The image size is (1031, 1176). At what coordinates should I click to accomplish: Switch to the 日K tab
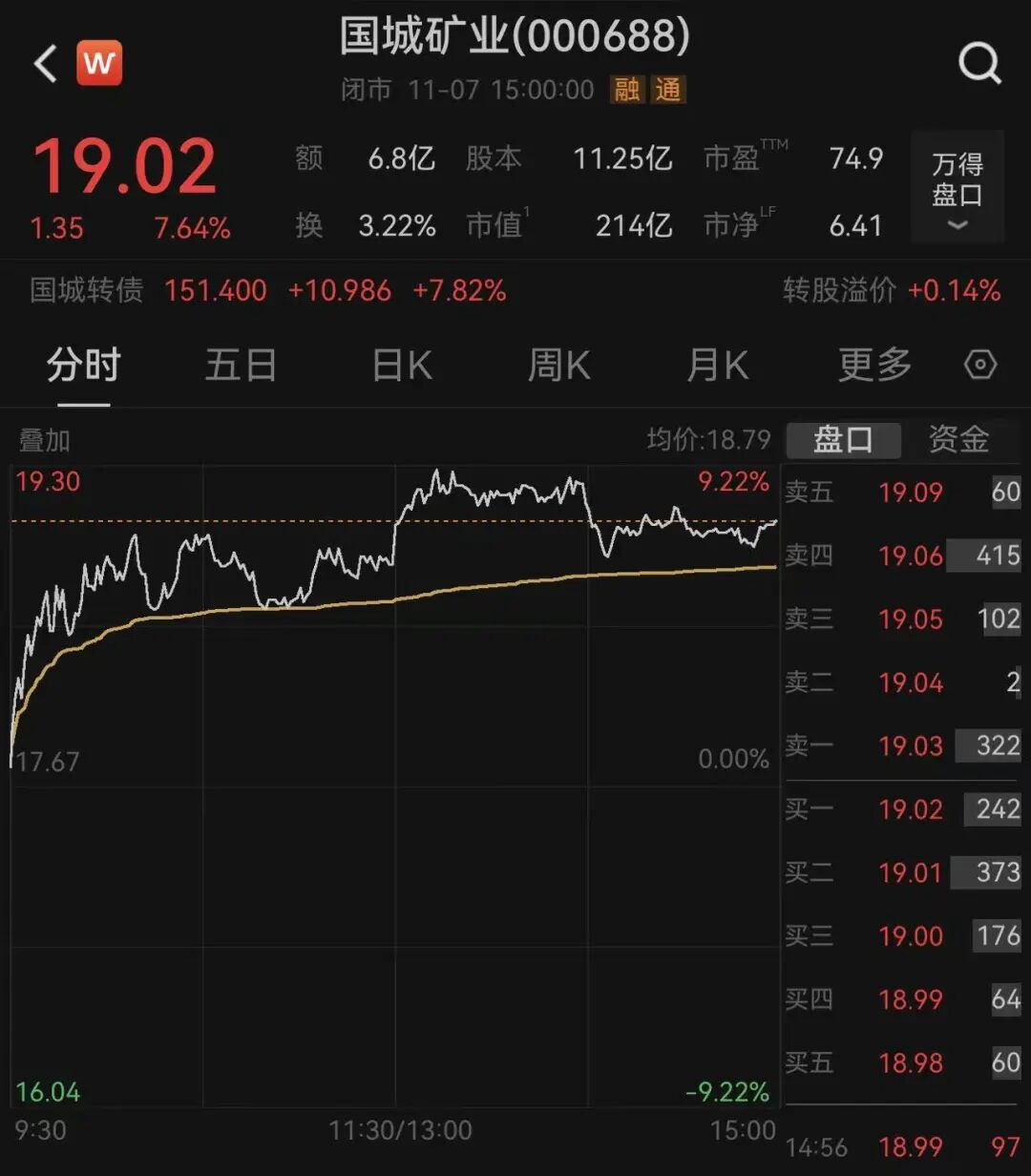[x=400, y=366]
